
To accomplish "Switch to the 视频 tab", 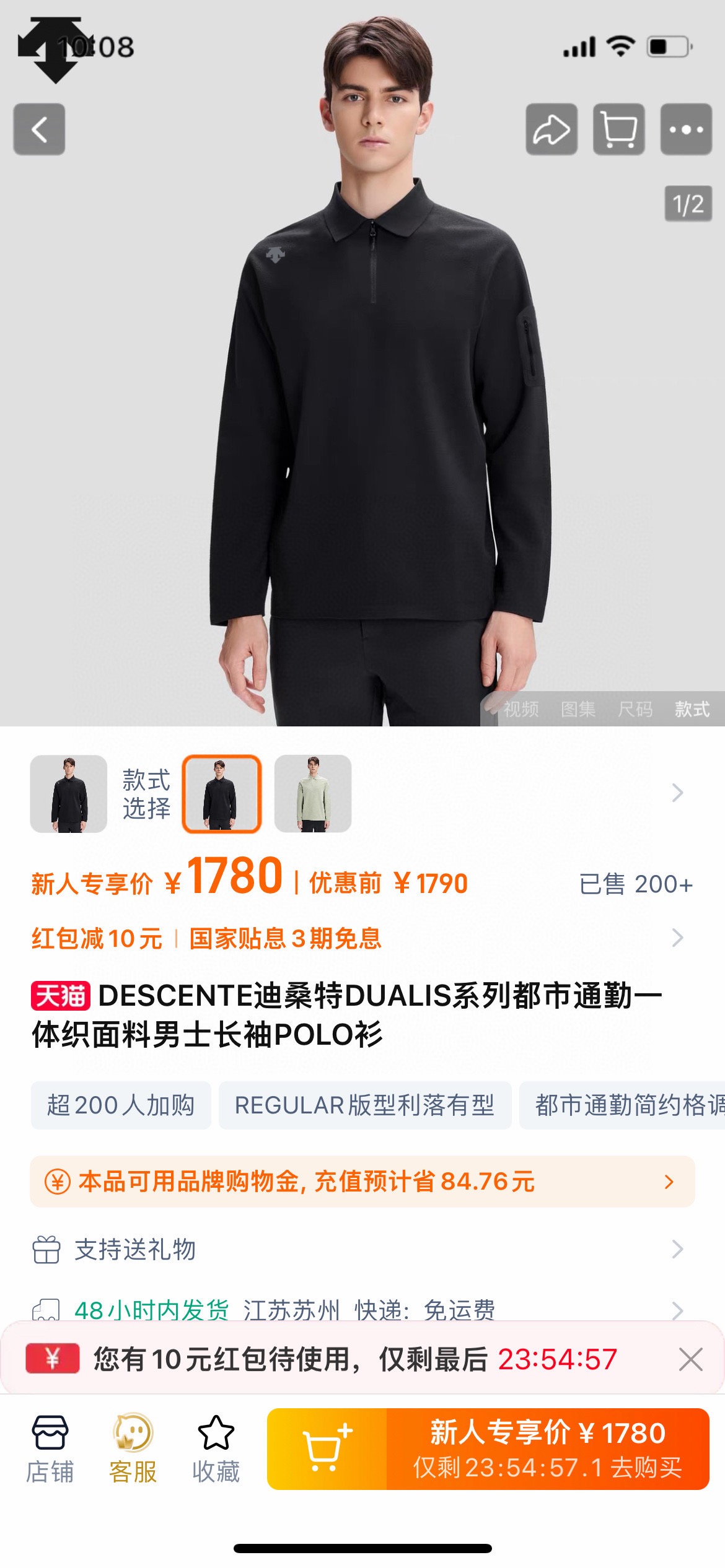I will click(x=521, y=709).
